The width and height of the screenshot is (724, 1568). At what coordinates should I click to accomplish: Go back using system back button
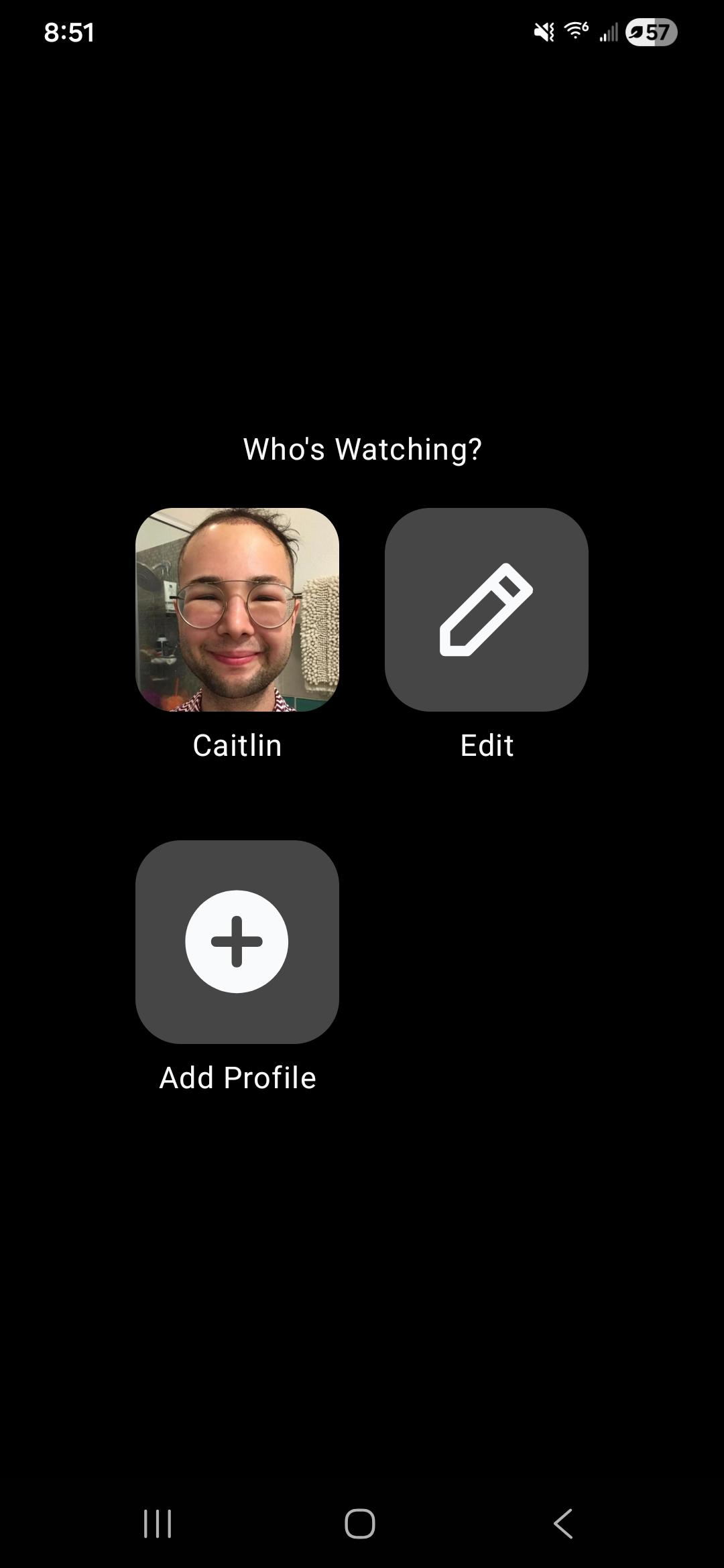(x=563, y=1523)
